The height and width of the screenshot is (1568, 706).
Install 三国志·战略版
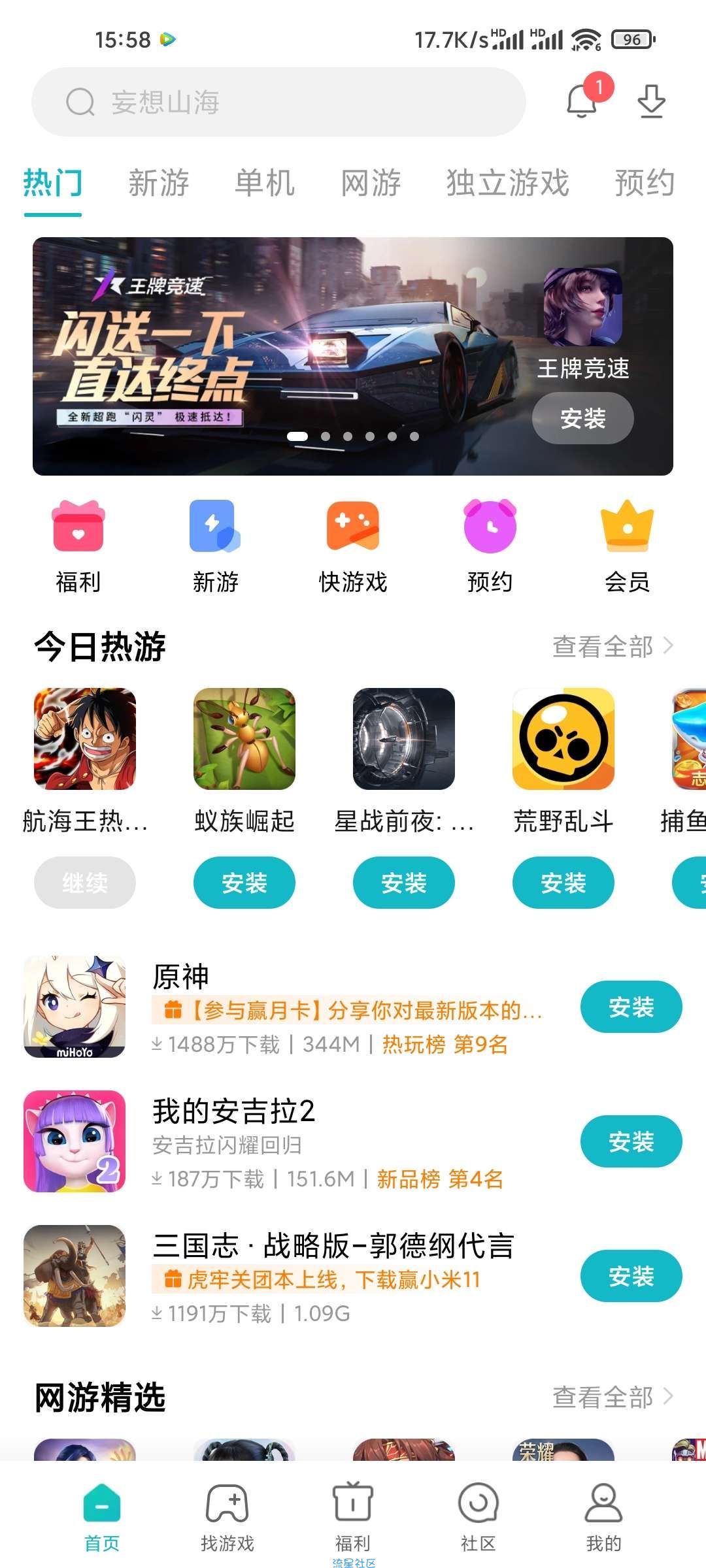click(631, 1276)
